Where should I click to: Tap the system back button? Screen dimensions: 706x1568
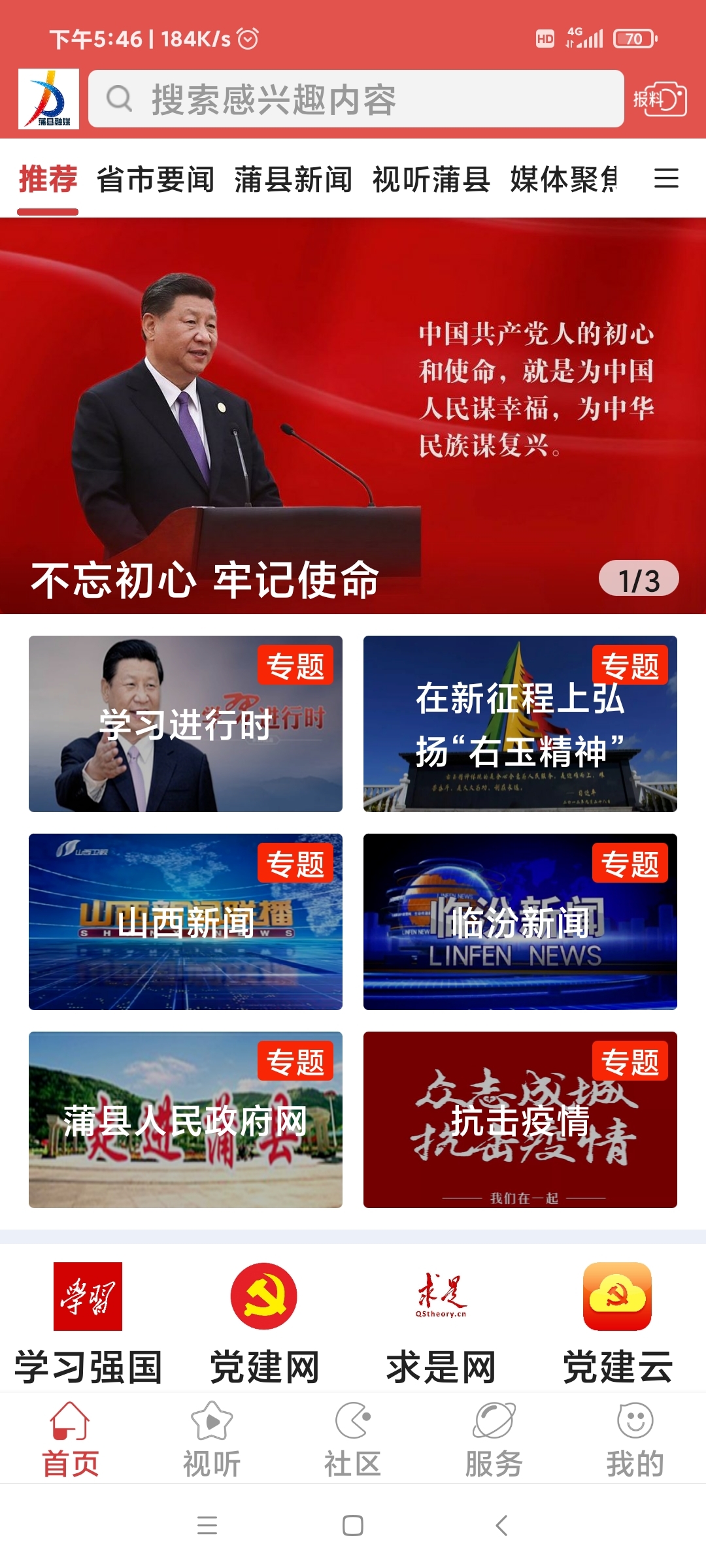(501, 1526)
